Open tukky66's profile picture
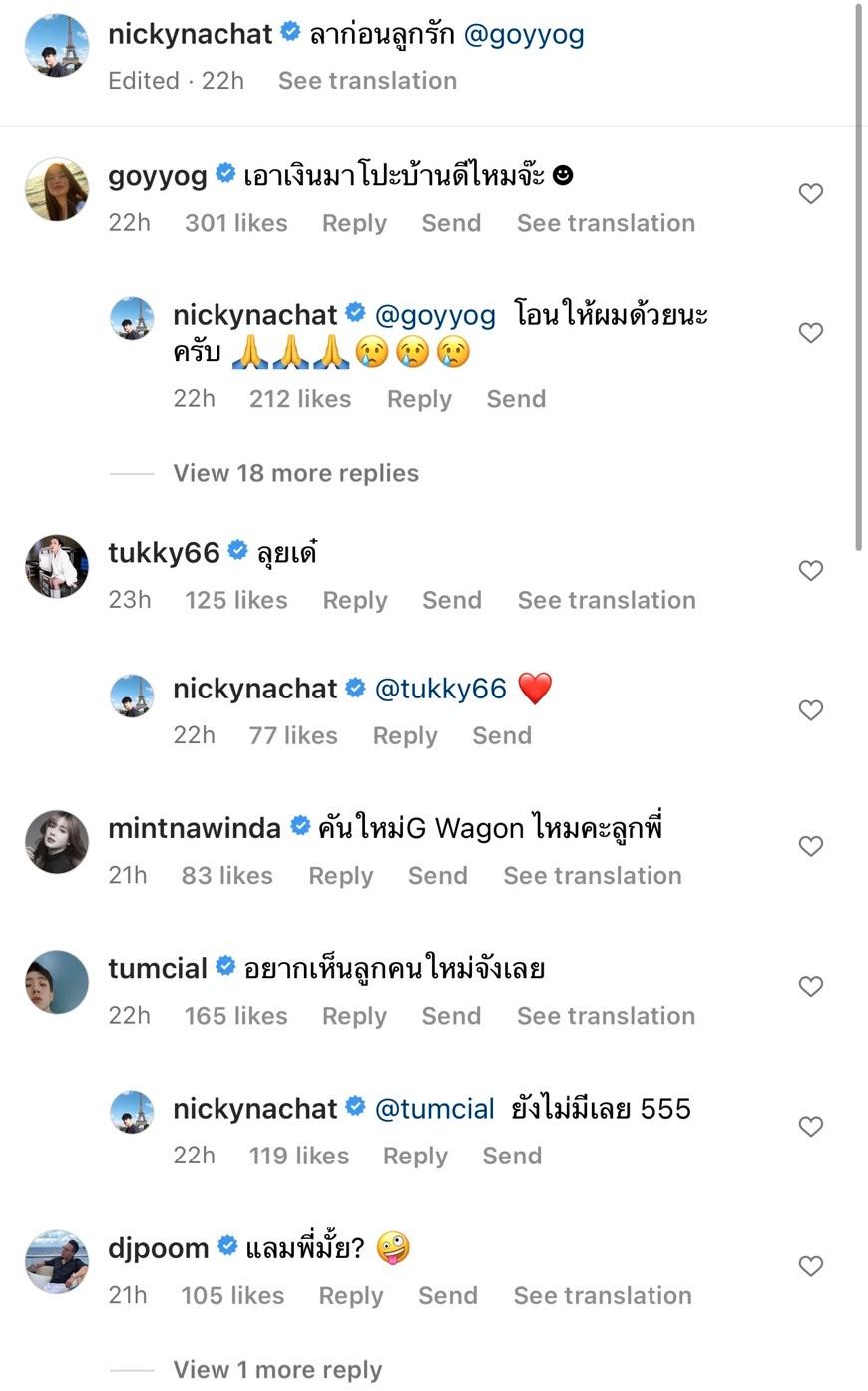The height and width of the screenshot is (1391, 868). [57, 566]
